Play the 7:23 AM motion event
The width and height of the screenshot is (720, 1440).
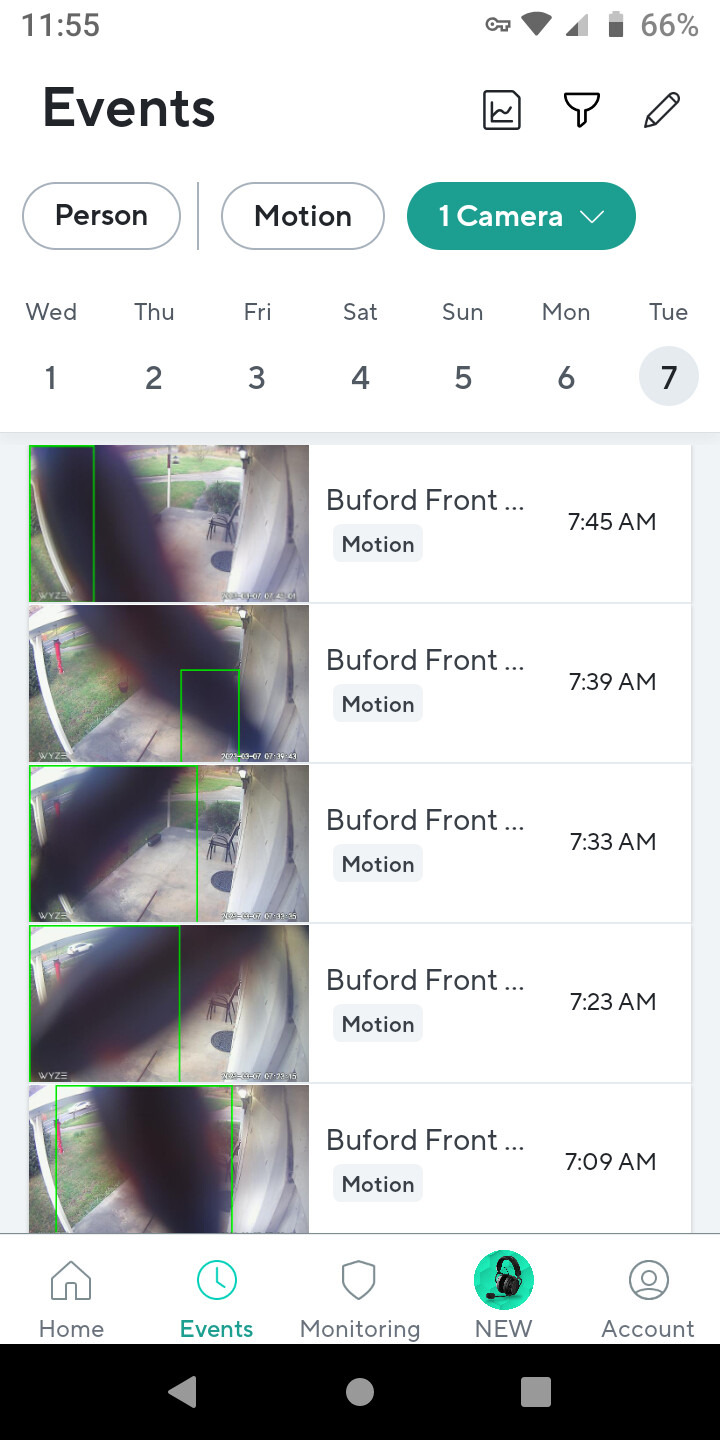tap(360, 1003)
